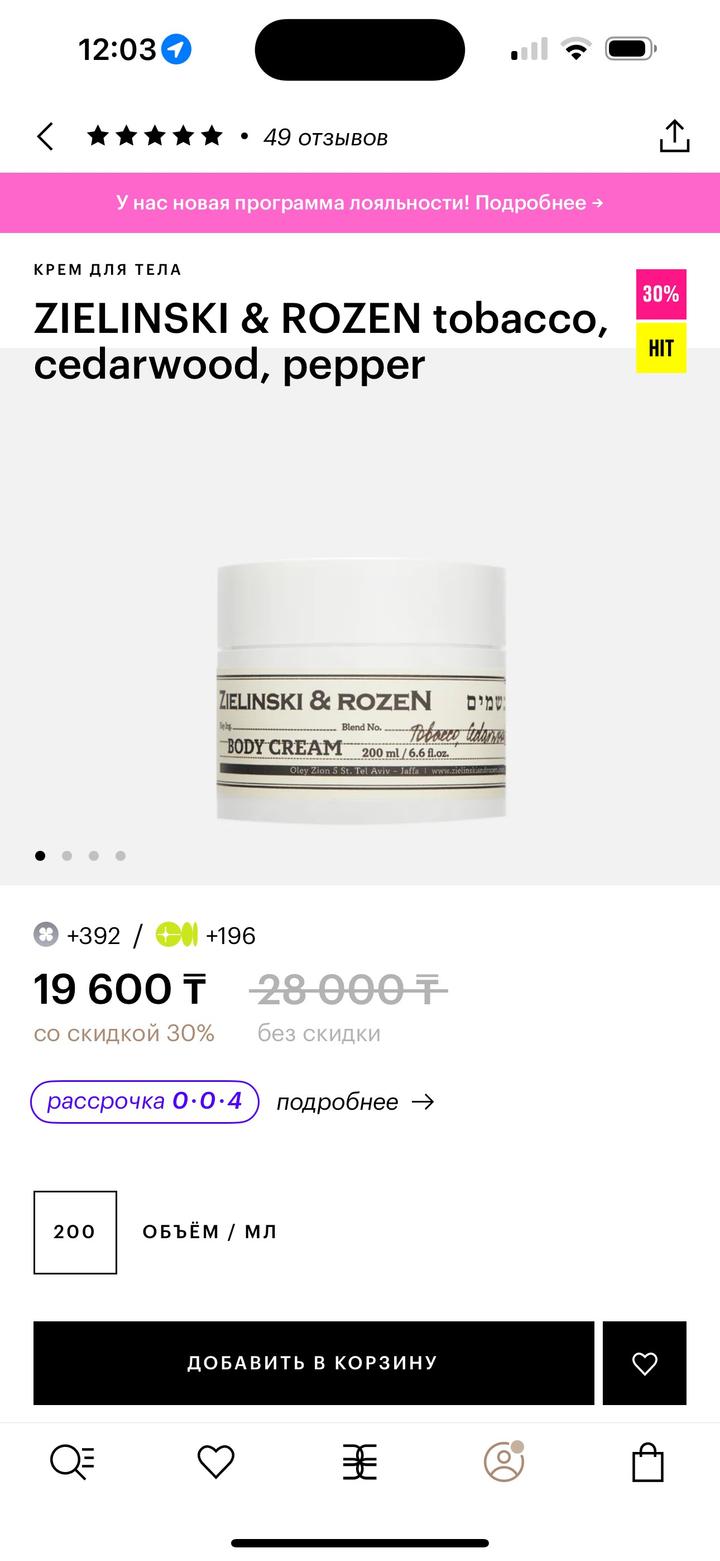This screenshot has height=1561, width=720.
Task: Tap the рассрочка 0·0·4 installment chip
Action: pyautogui.click(x=145, y=1101)
